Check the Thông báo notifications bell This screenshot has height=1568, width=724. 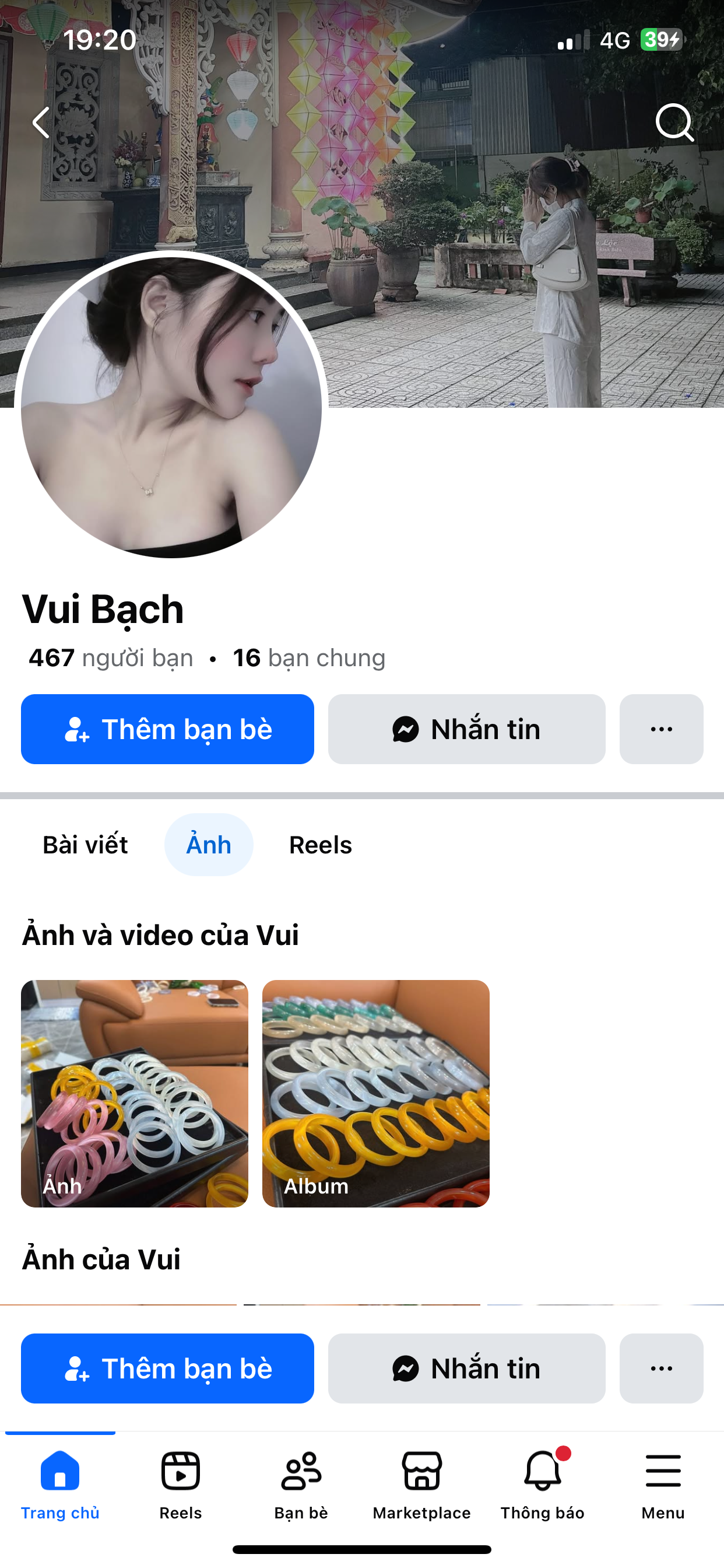coord(542,1485)
